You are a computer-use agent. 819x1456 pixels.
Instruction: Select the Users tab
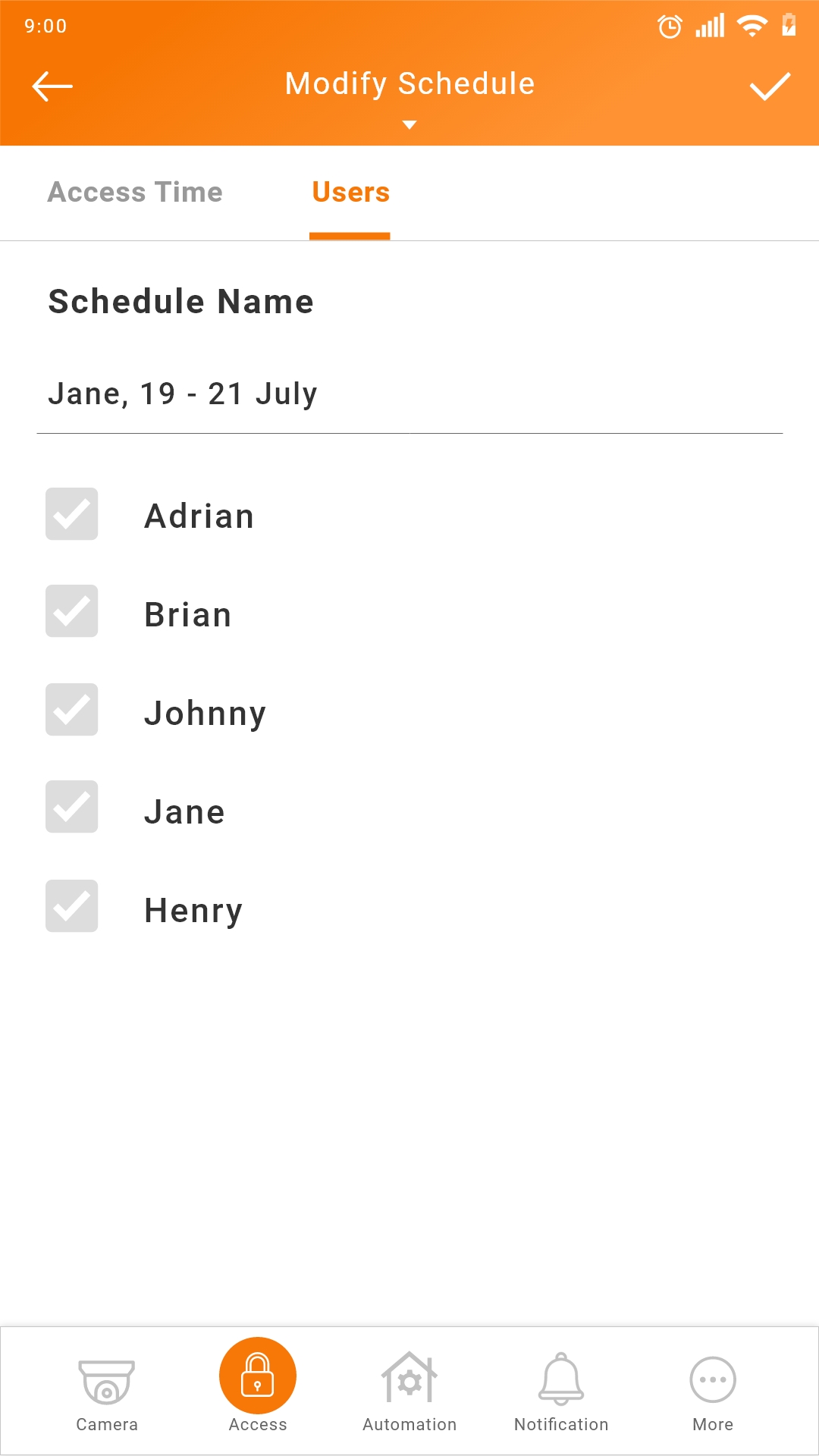(350, 193)
